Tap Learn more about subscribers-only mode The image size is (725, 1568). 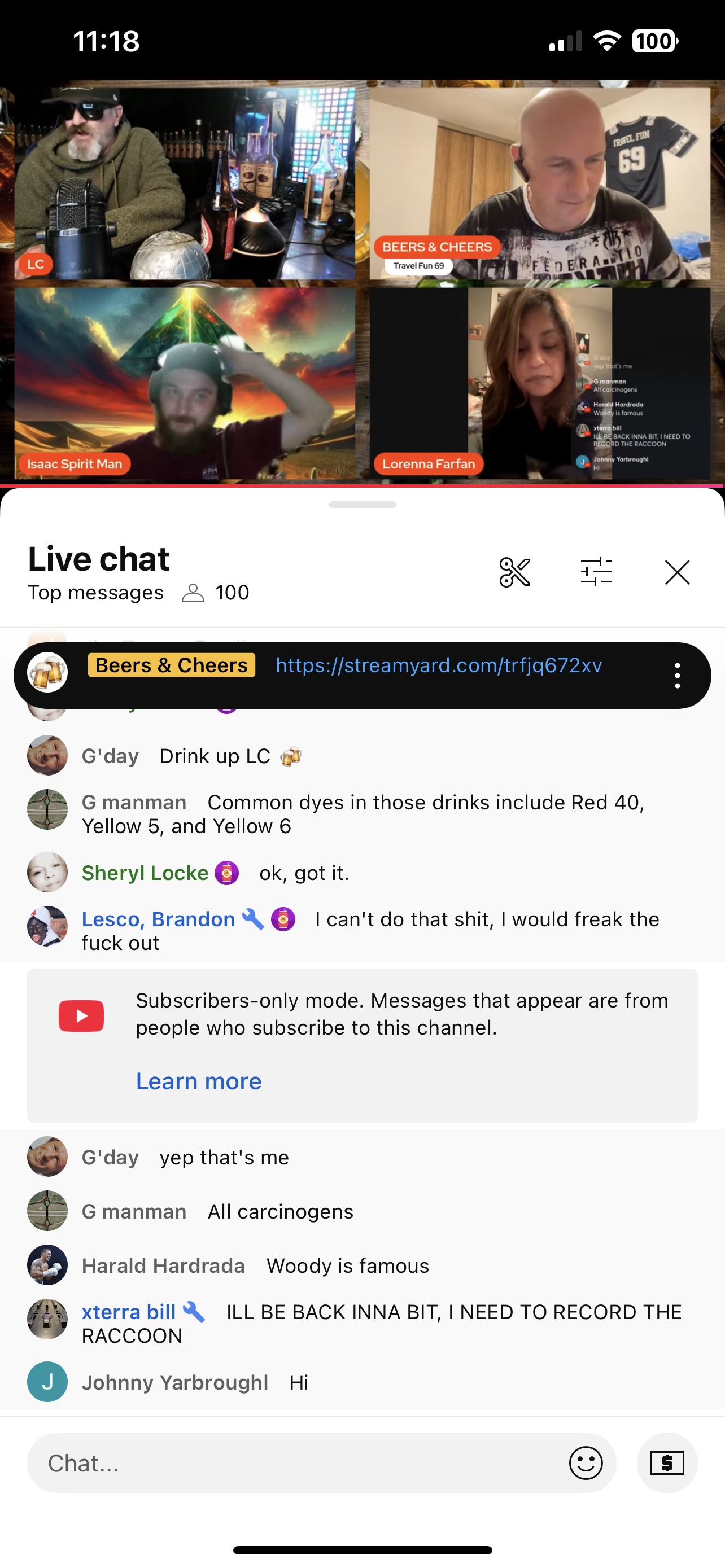click(198, 1081)
